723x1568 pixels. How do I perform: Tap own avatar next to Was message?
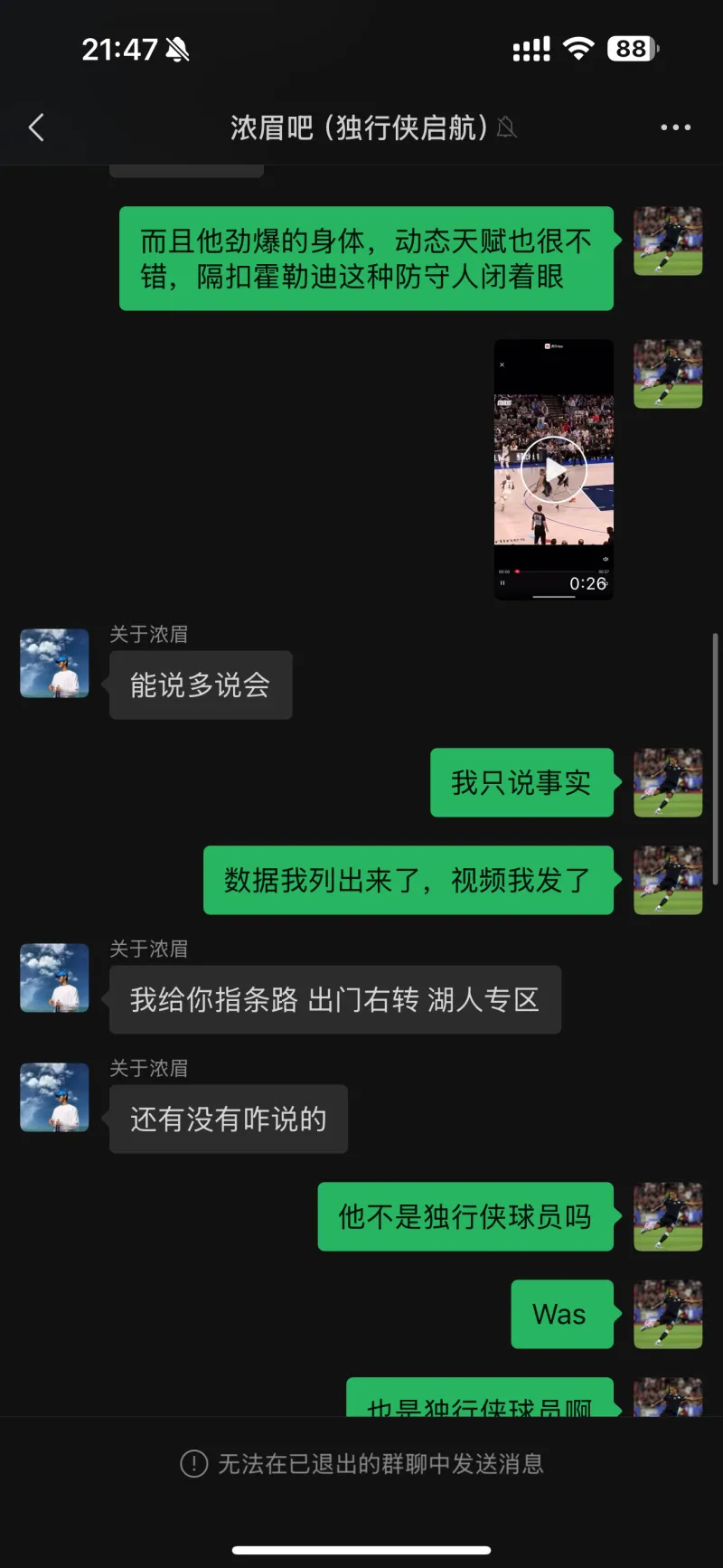(668, 1314)
